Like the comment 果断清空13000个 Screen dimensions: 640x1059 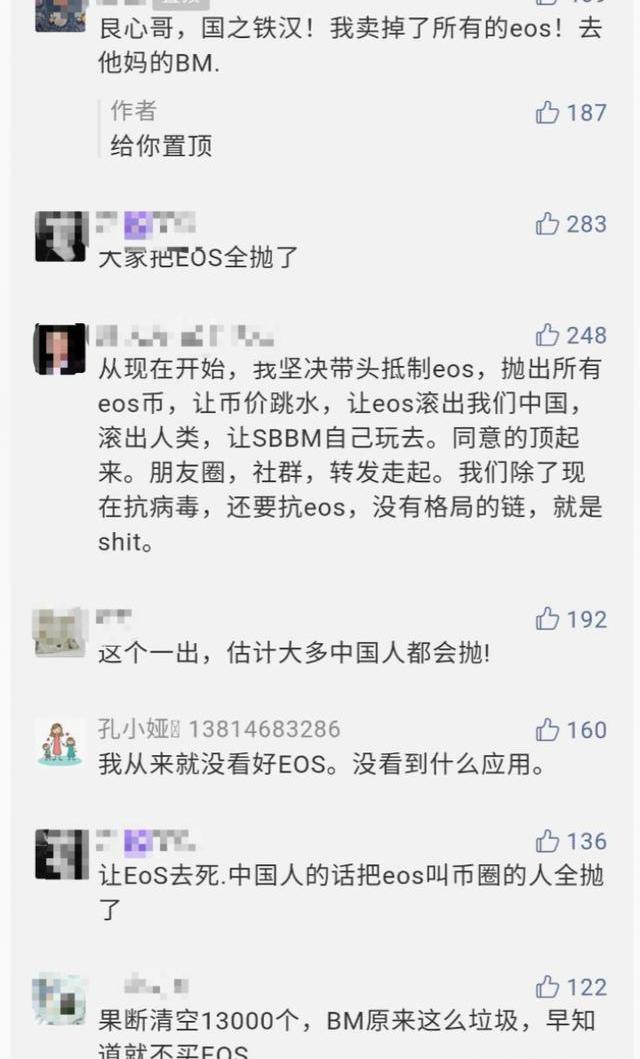pyautogui.click(x=547, y=988)
